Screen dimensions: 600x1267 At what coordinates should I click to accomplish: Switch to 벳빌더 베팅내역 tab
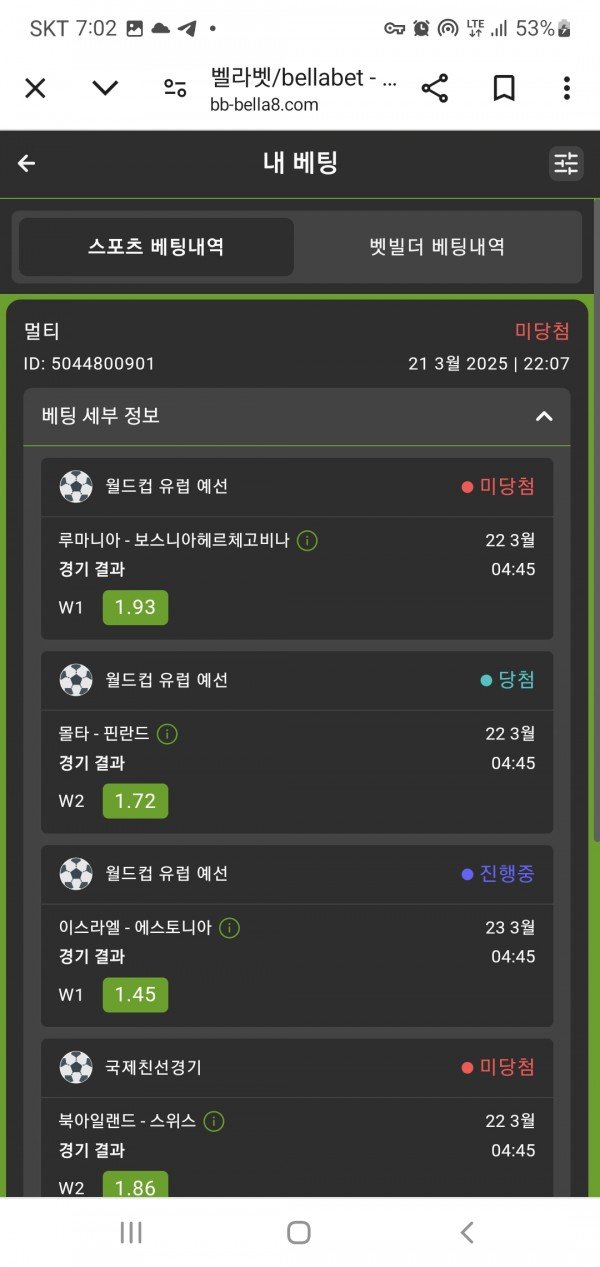click(436, 247)
